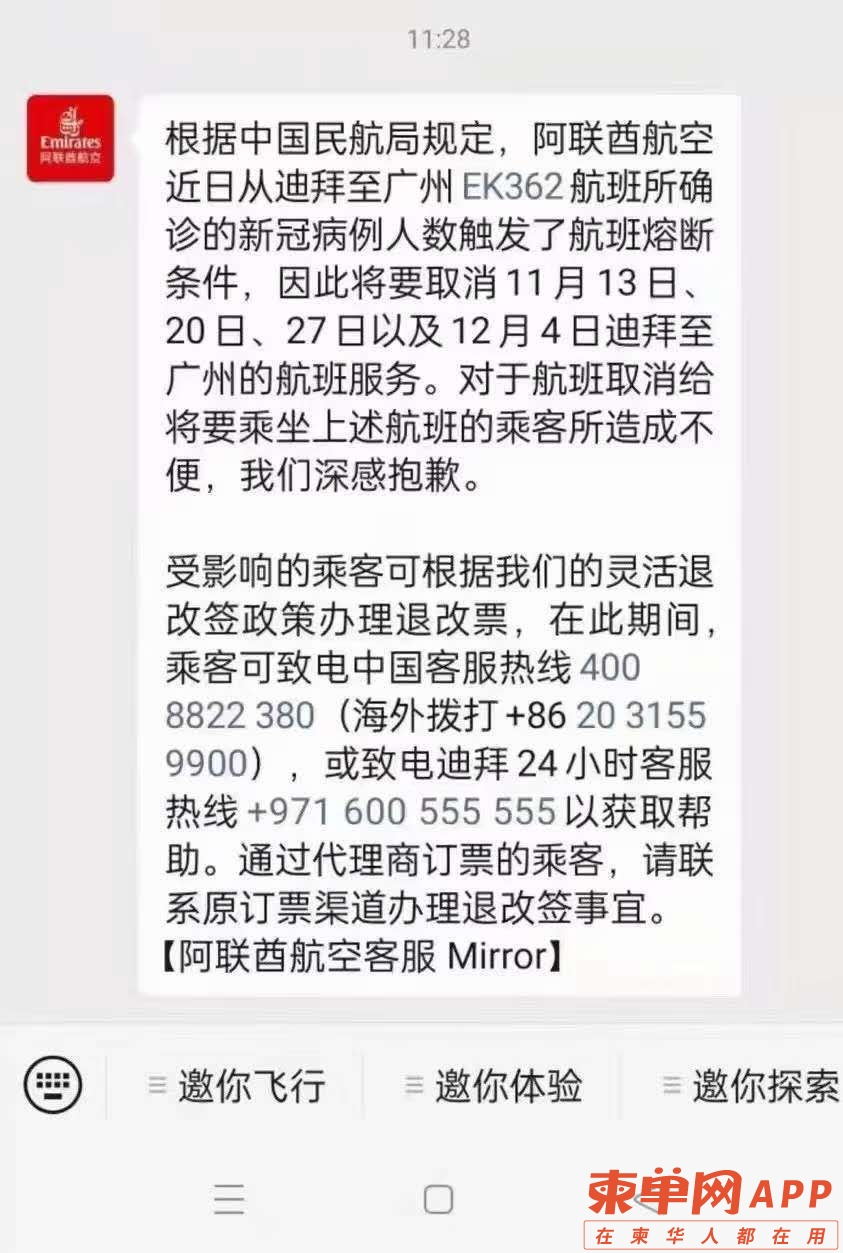Screen dimensions: 843x1253
Task: Open the 邀你探索 menu
Action: (x=751, y=1085)
